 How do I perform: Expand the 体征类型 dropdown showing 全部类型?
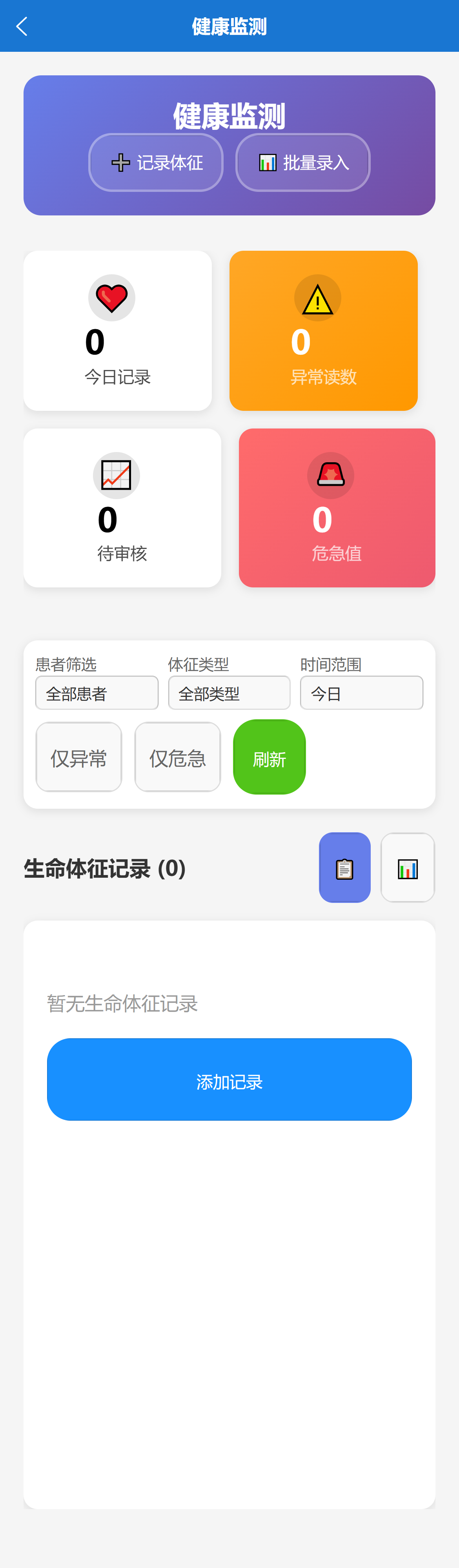tap(229, 693)
